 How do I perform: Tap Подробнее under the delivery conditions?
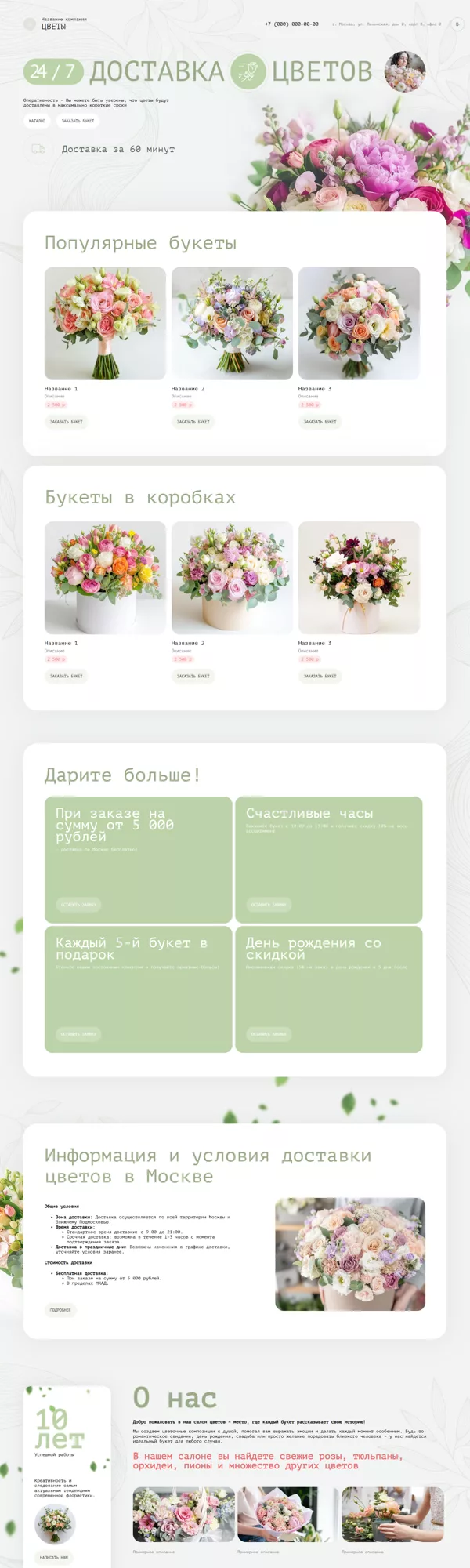point(60,1310)
